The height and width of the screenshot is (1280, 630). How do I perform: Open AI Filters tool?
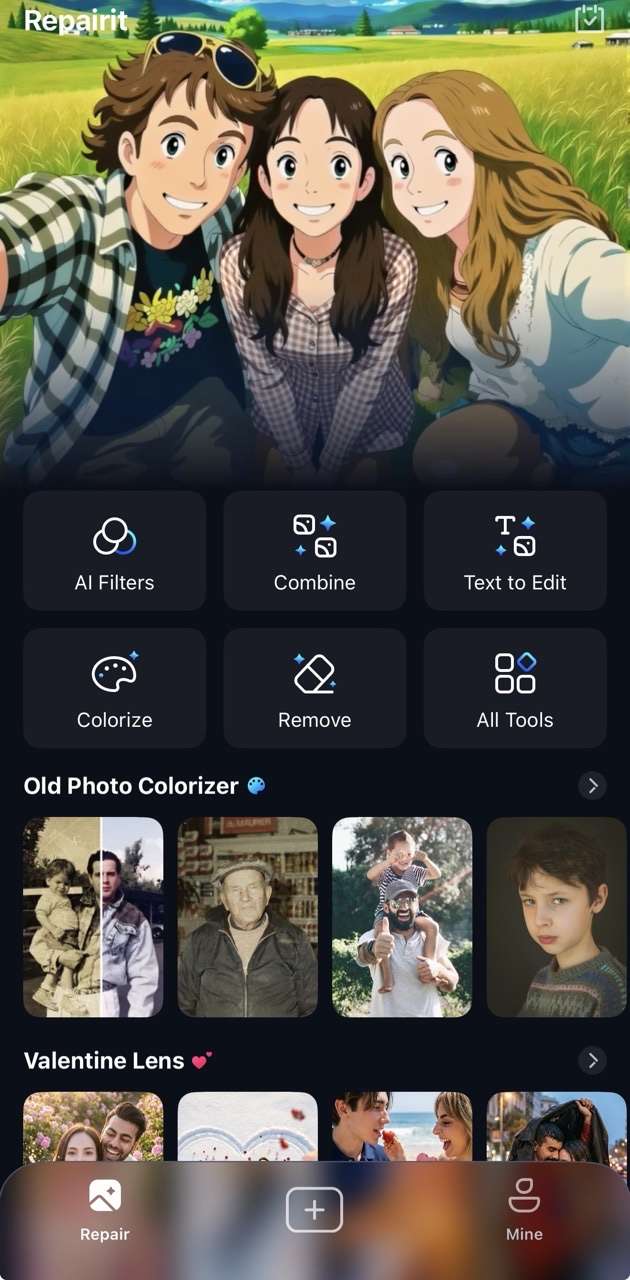point(115,550)
